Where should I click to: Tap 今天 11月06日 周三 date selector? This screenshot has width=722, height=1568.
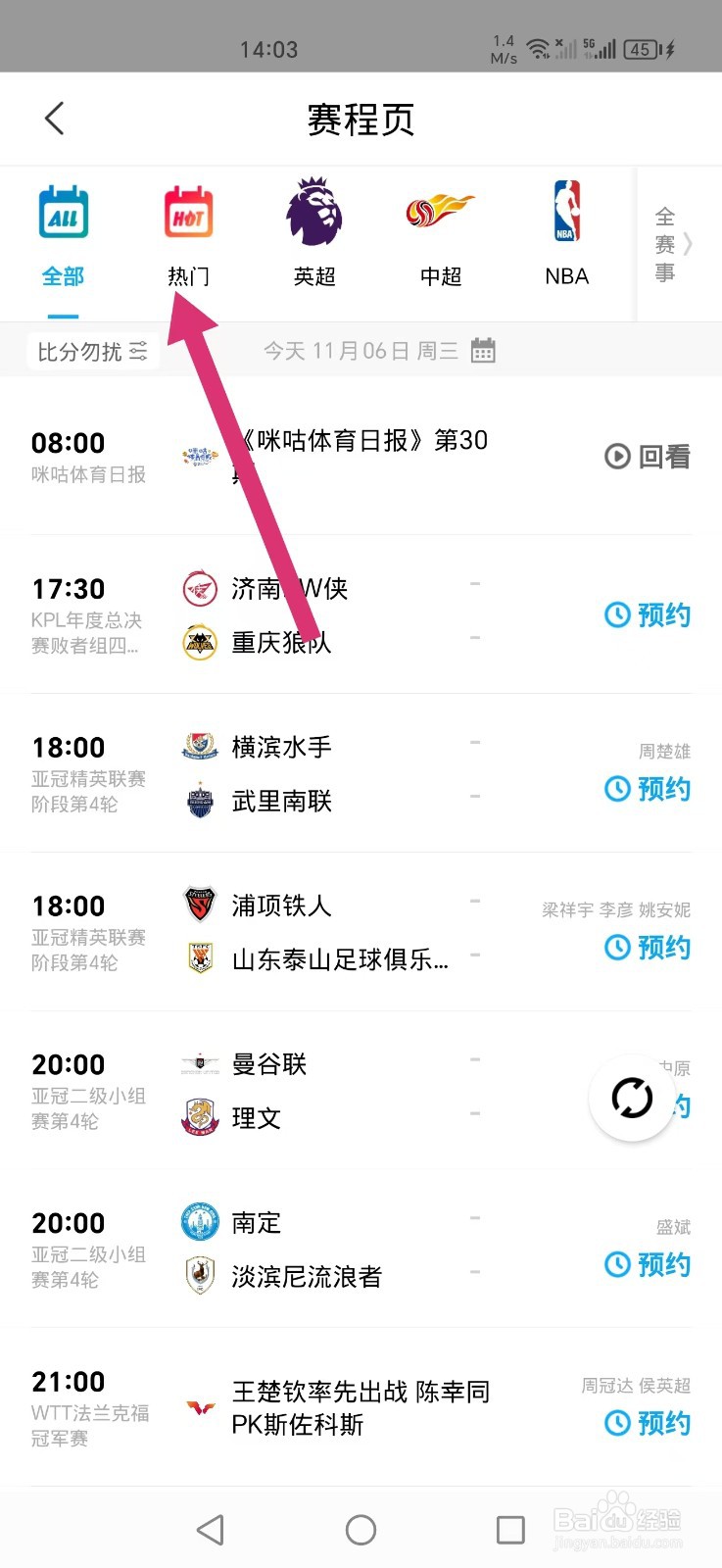tap(360, 350)
